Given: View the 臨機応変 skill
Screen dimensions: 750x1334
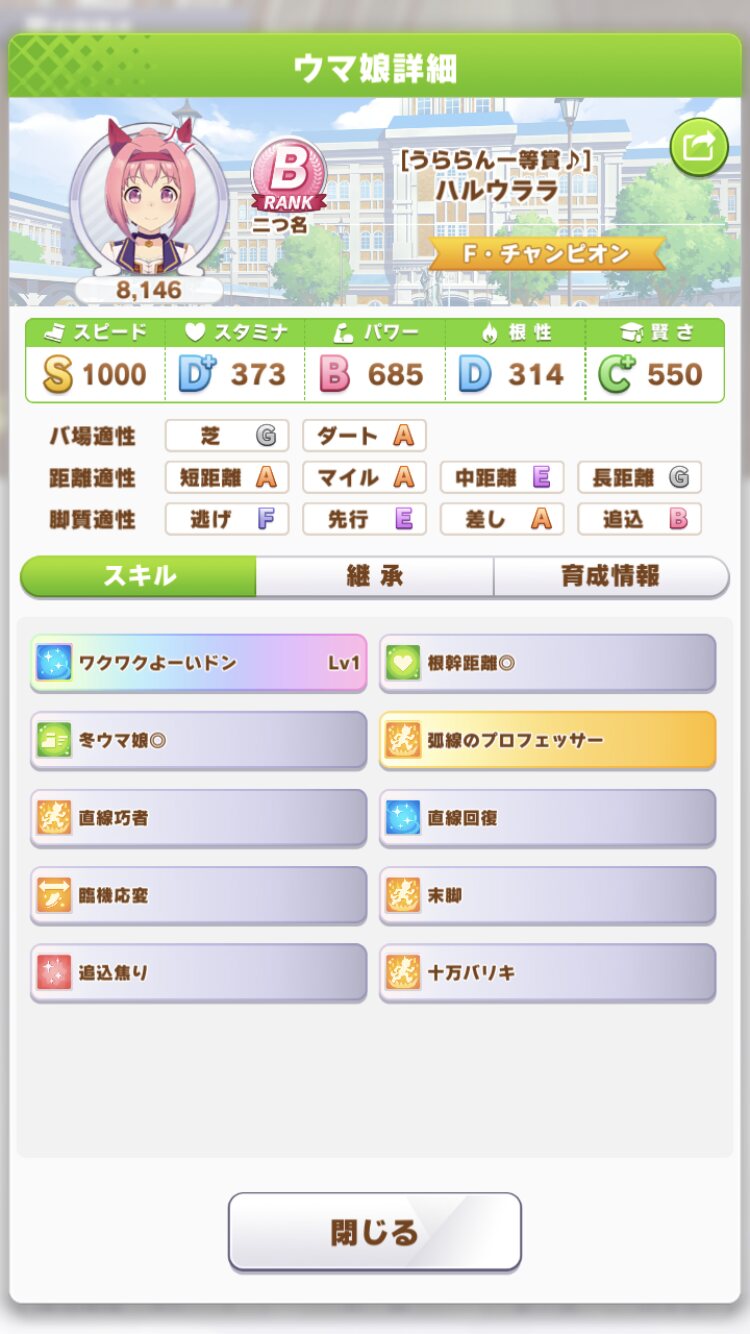Looking at the screenshot, I should [198, 895].
